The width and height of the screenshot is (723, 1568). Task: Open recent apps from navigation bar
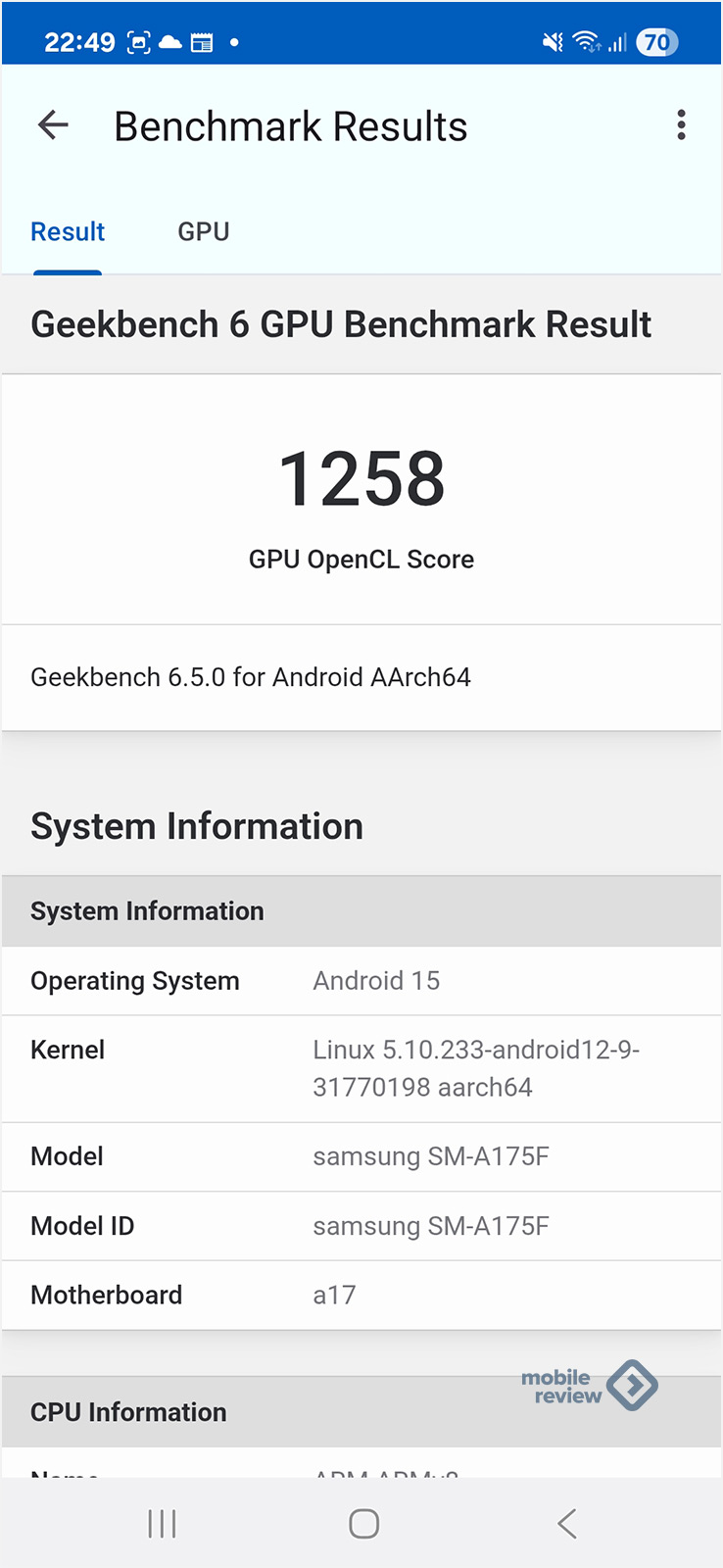(162, 1524)
